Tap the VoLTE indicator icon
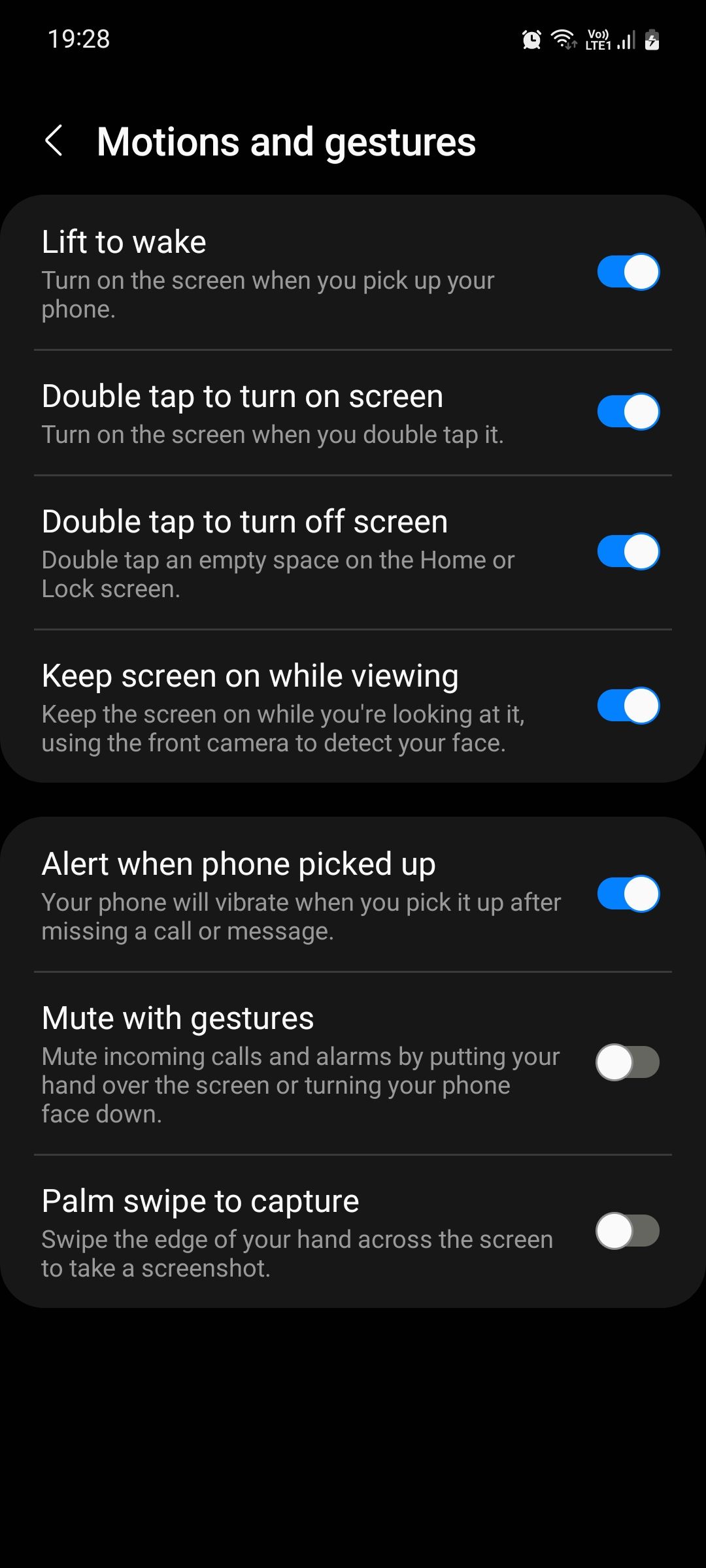 point(598,33)
